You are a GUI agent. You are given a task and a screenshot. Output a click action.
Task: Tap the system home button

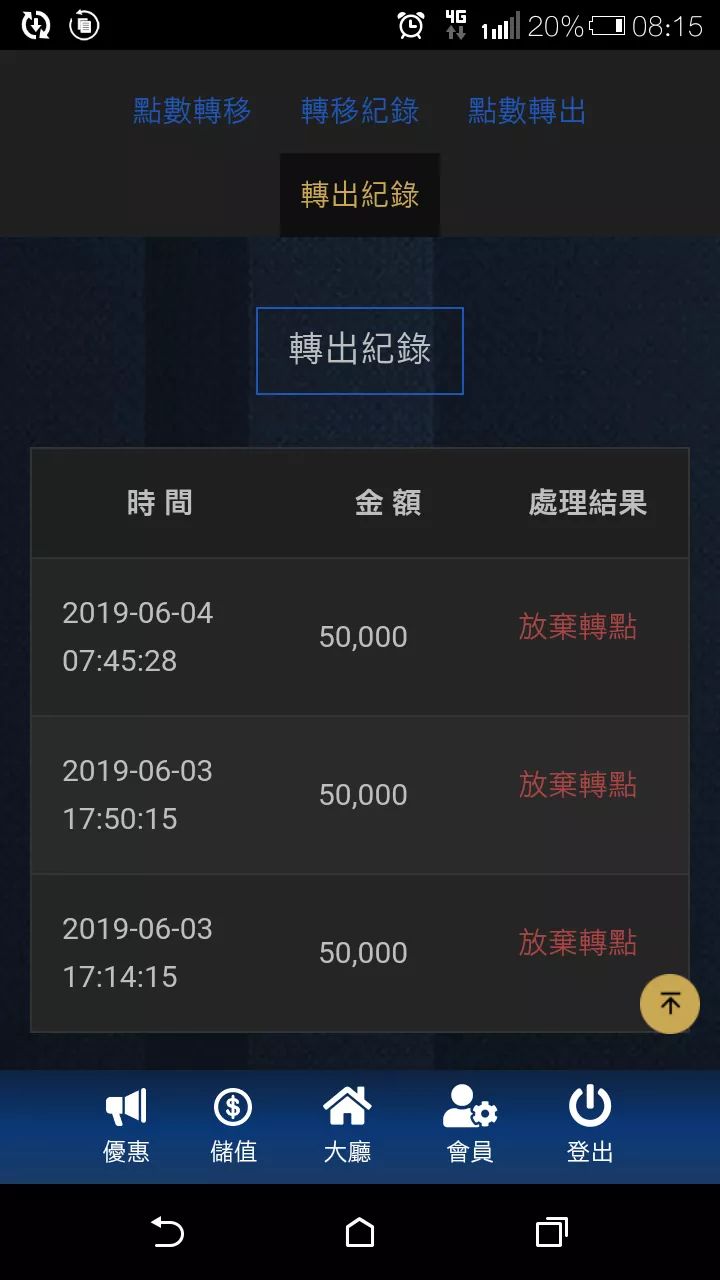pos(360,1233)
